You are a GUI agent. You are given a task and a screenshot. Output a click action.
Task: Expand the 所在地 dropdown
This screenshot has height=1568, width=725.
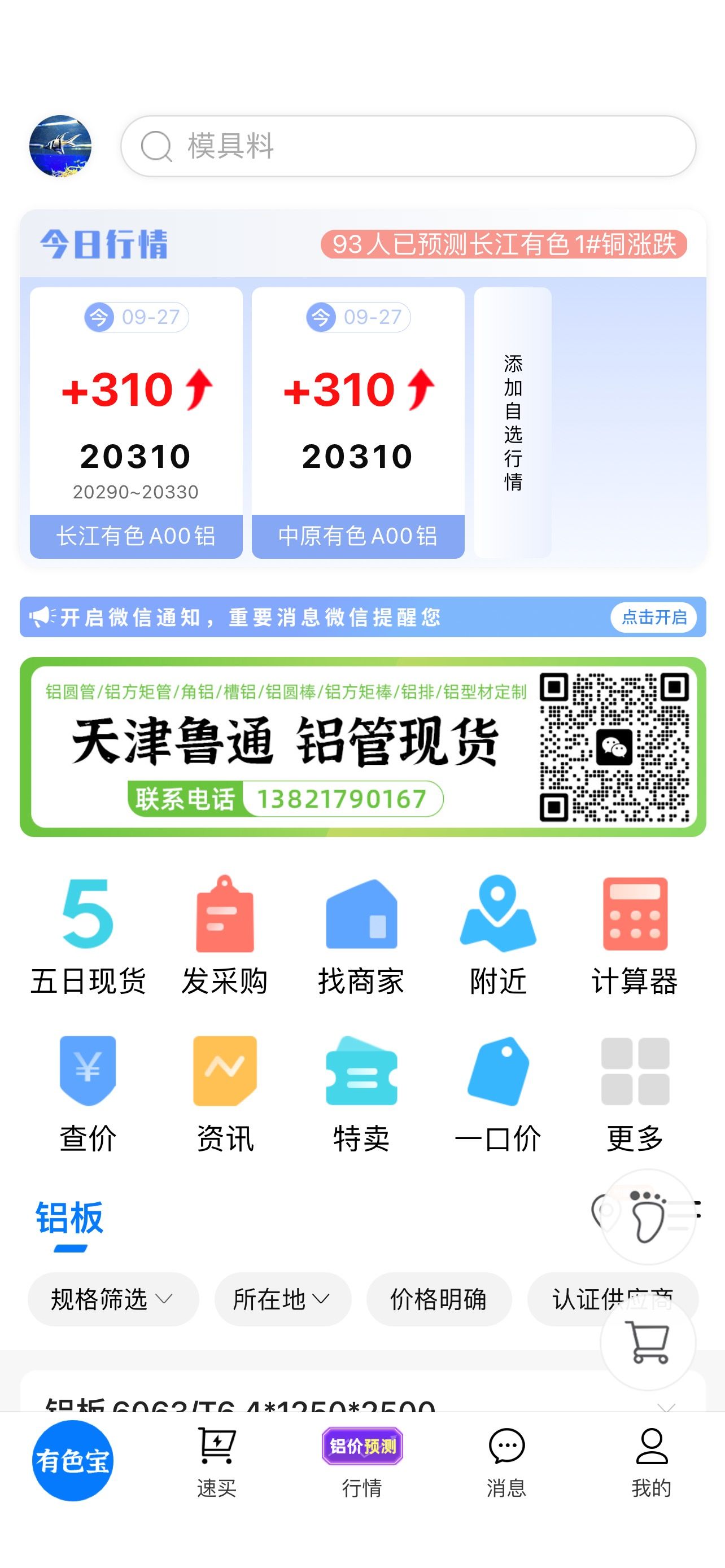(x=282, y=1299)
